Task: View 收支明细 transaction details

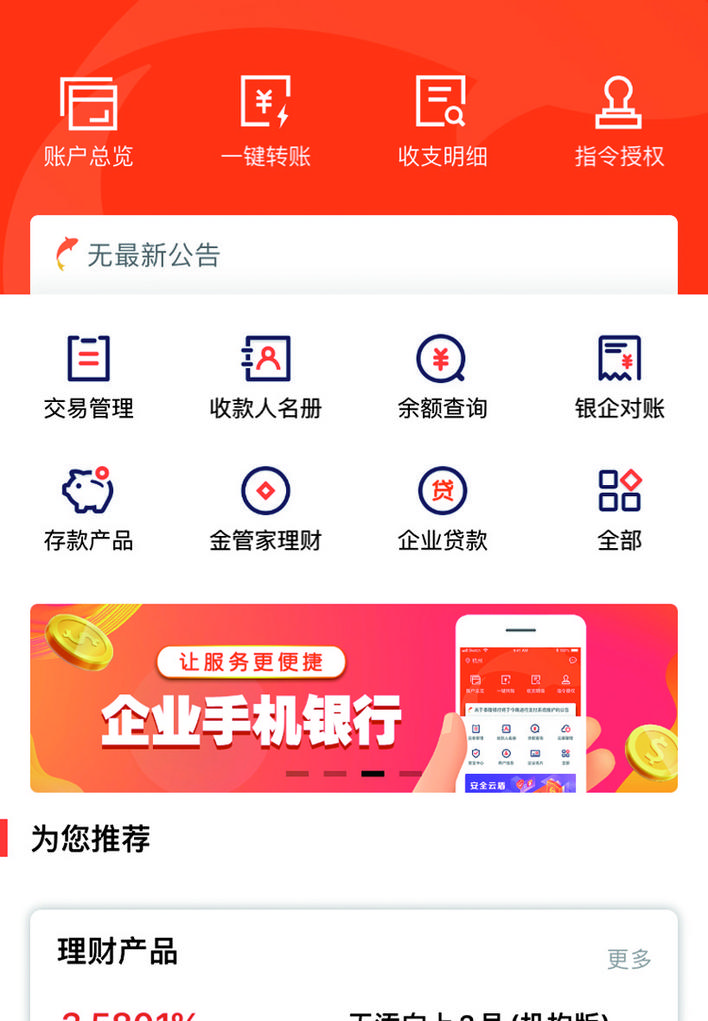Action: pos(442,120)
